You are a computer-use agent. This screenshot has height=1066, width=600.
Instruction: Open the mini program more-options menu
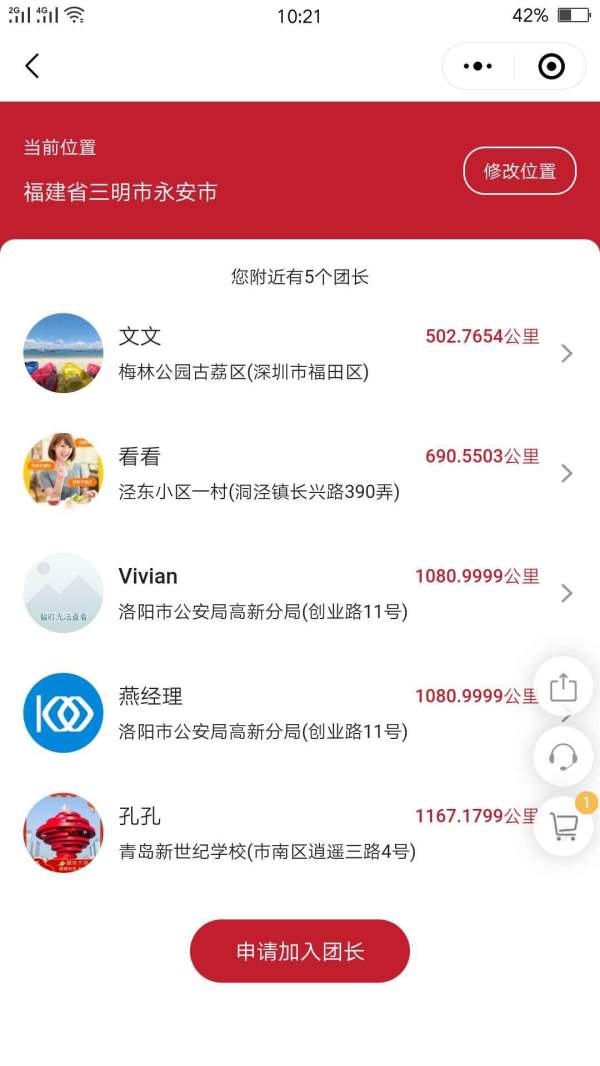pyautogui.click(x=478, y=66)
